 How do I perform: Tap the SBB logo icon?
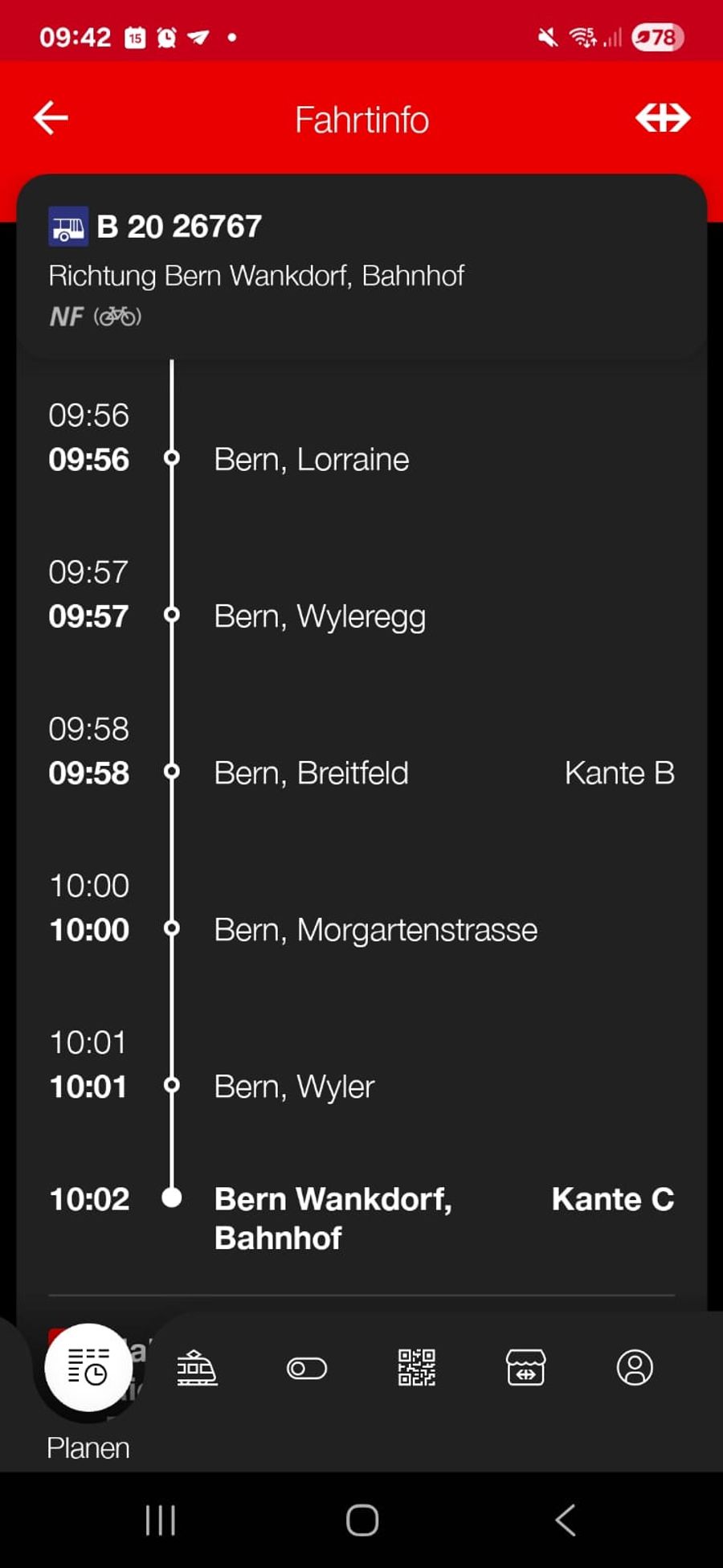[662, 118]
